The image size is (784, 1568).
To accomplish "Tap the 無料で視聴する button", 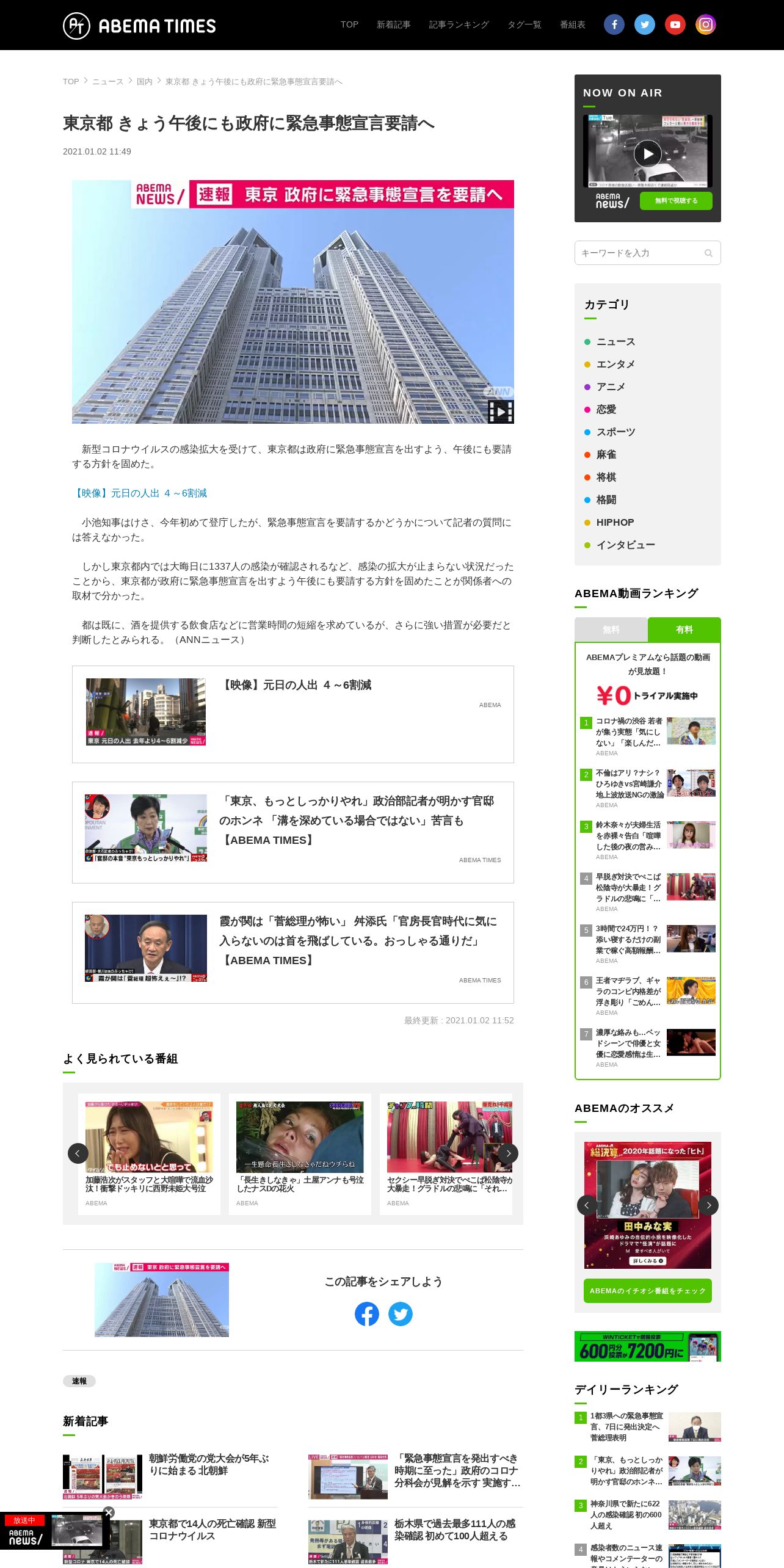I will (676, 201).
